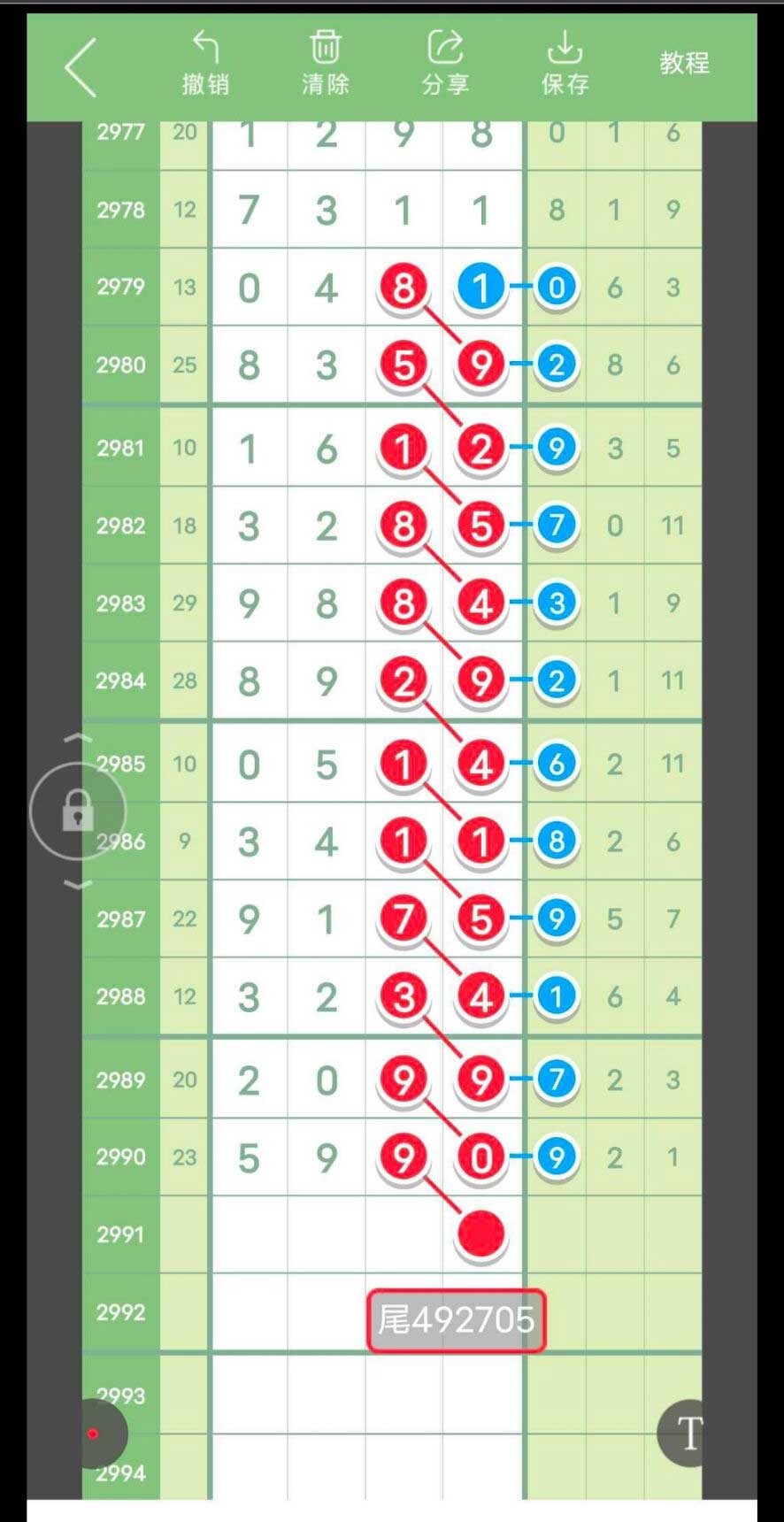Select the 尾492705 text label
Image resolution: width=784 pixels, height=1522 pixels.
[x=457, y=1320]
